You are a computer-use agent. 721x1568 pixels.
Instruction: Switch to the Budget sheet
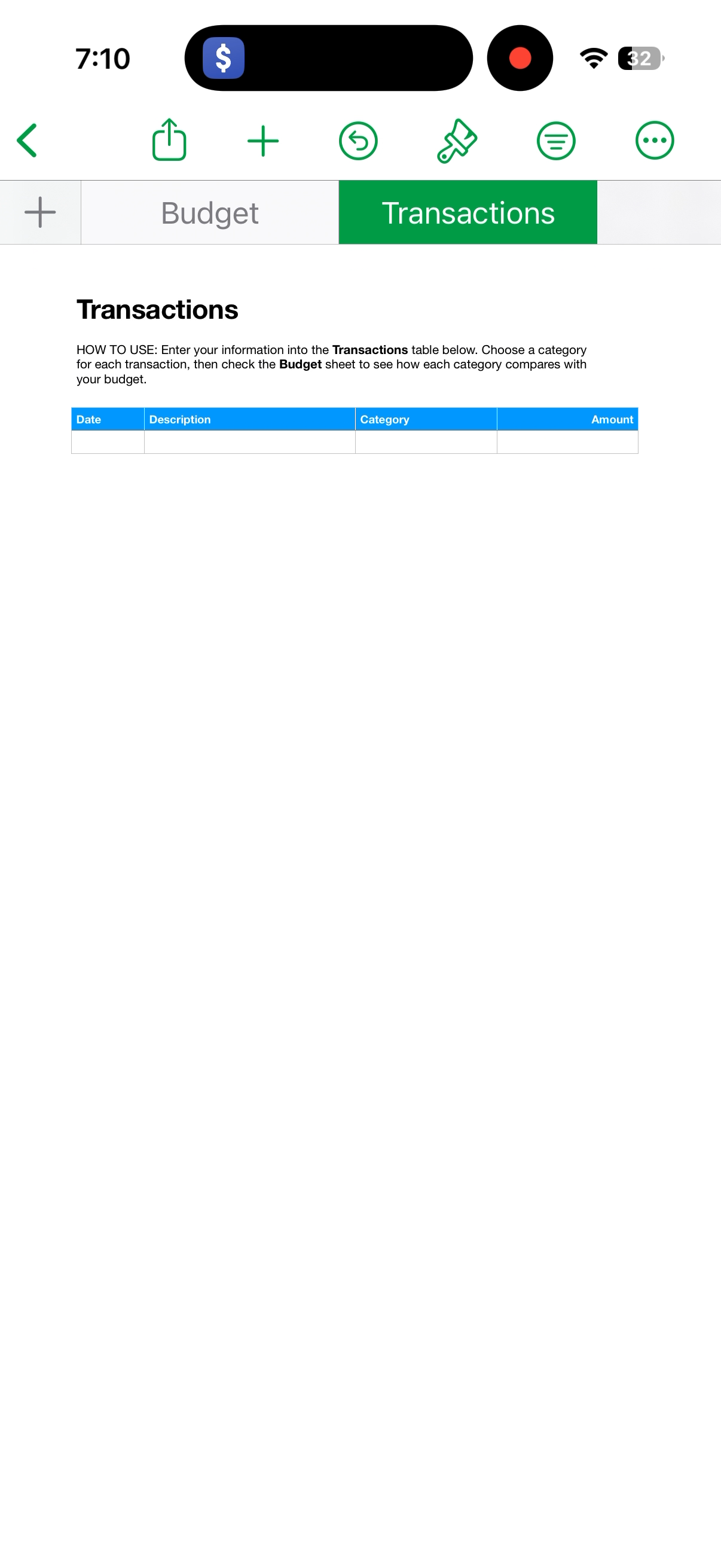pyautogui.click(x=210, y=212)
